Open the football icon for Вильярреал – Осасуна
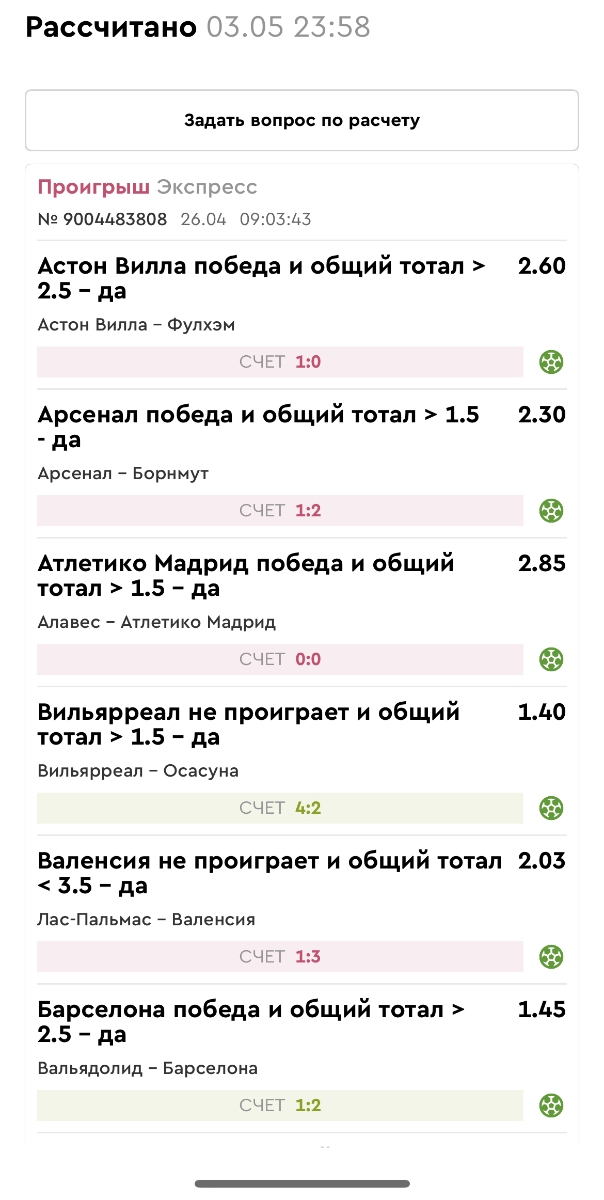 click(551, 808)
